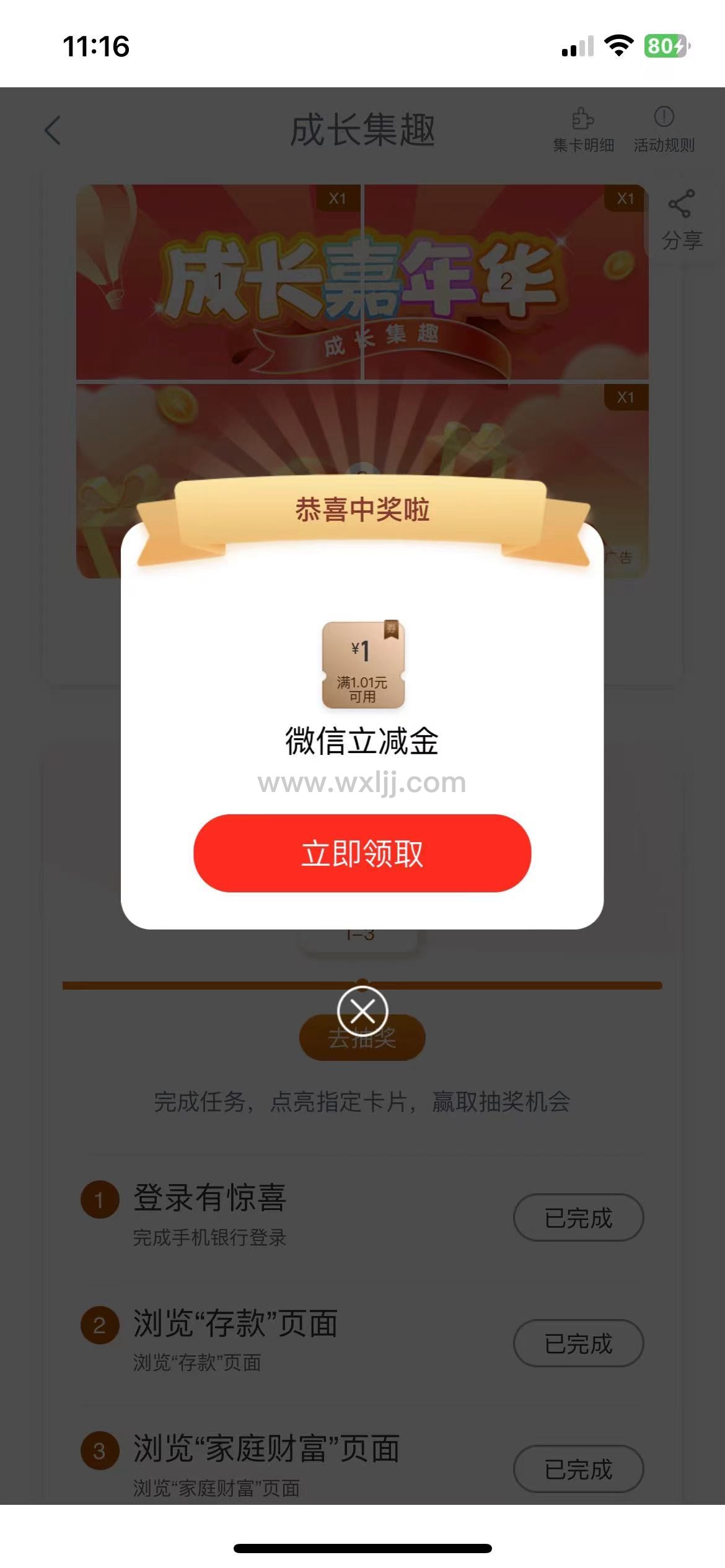This screenshot has height=1568, width=725.
Task: Open 集卡明细 card details
Action: tap(582, 130)
